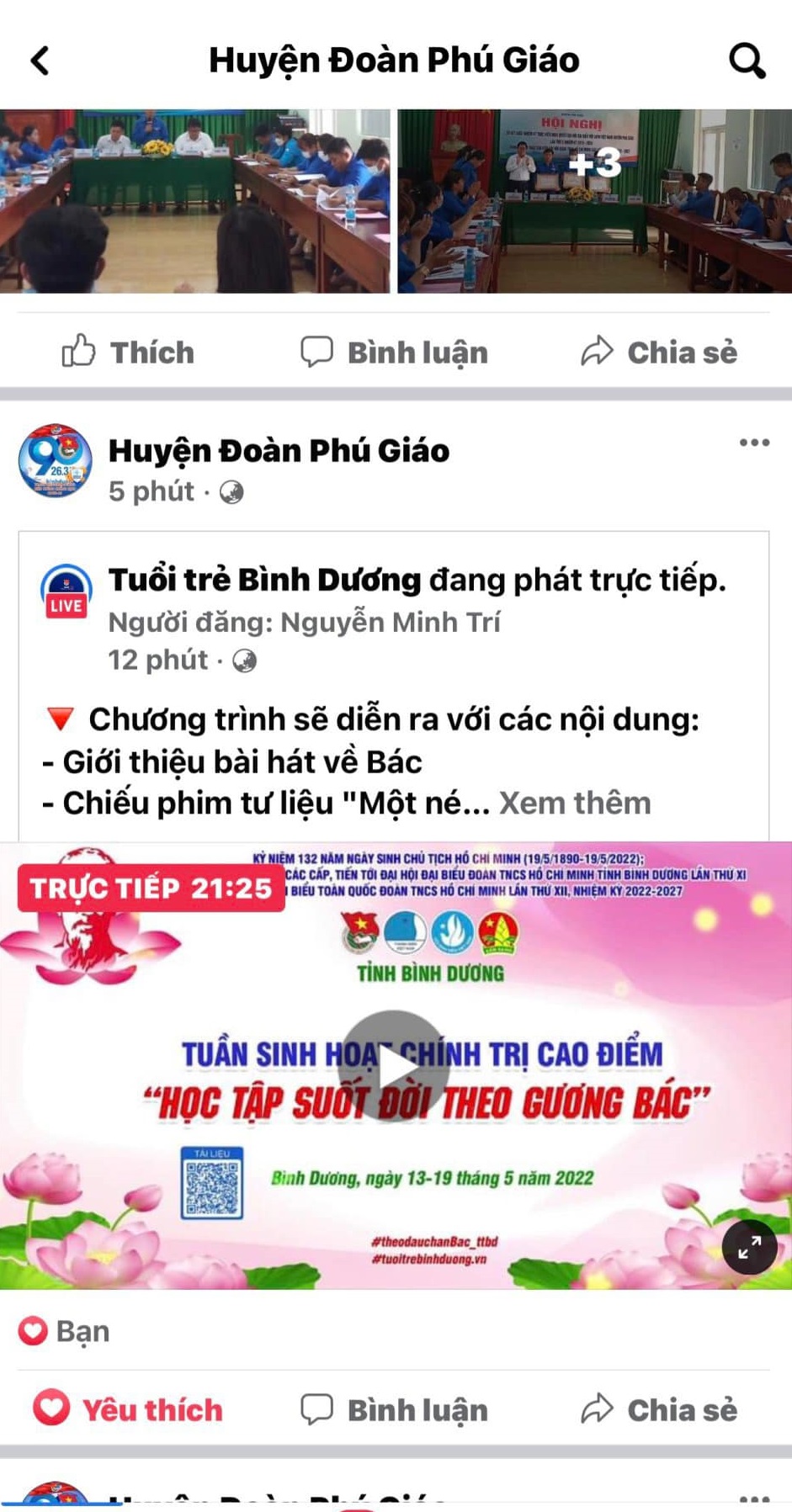Viewport: 792px width, 1512px height.
Task: Expand the video to fullscreen
Action: 749,1247
